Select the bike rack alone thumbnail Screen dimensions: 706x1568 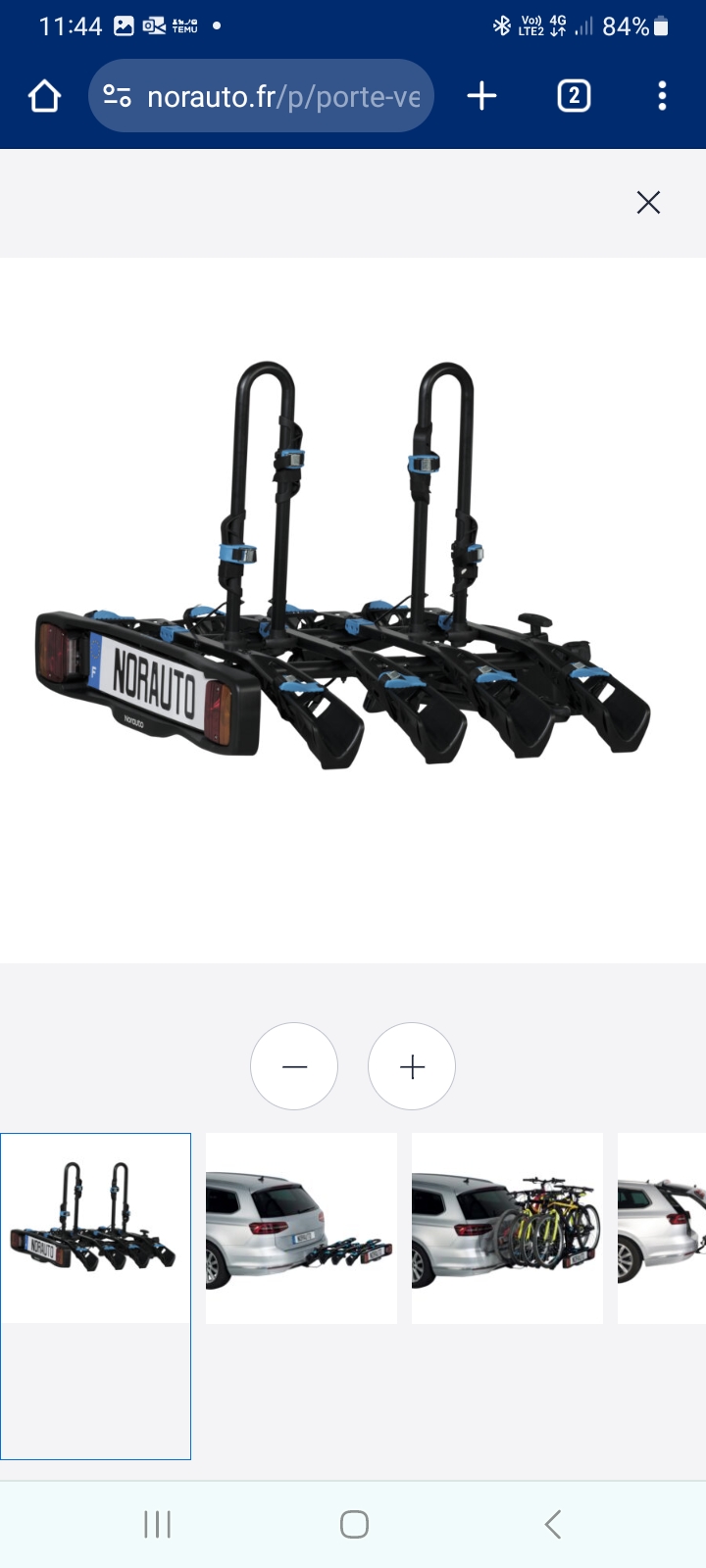[95, 1228]
